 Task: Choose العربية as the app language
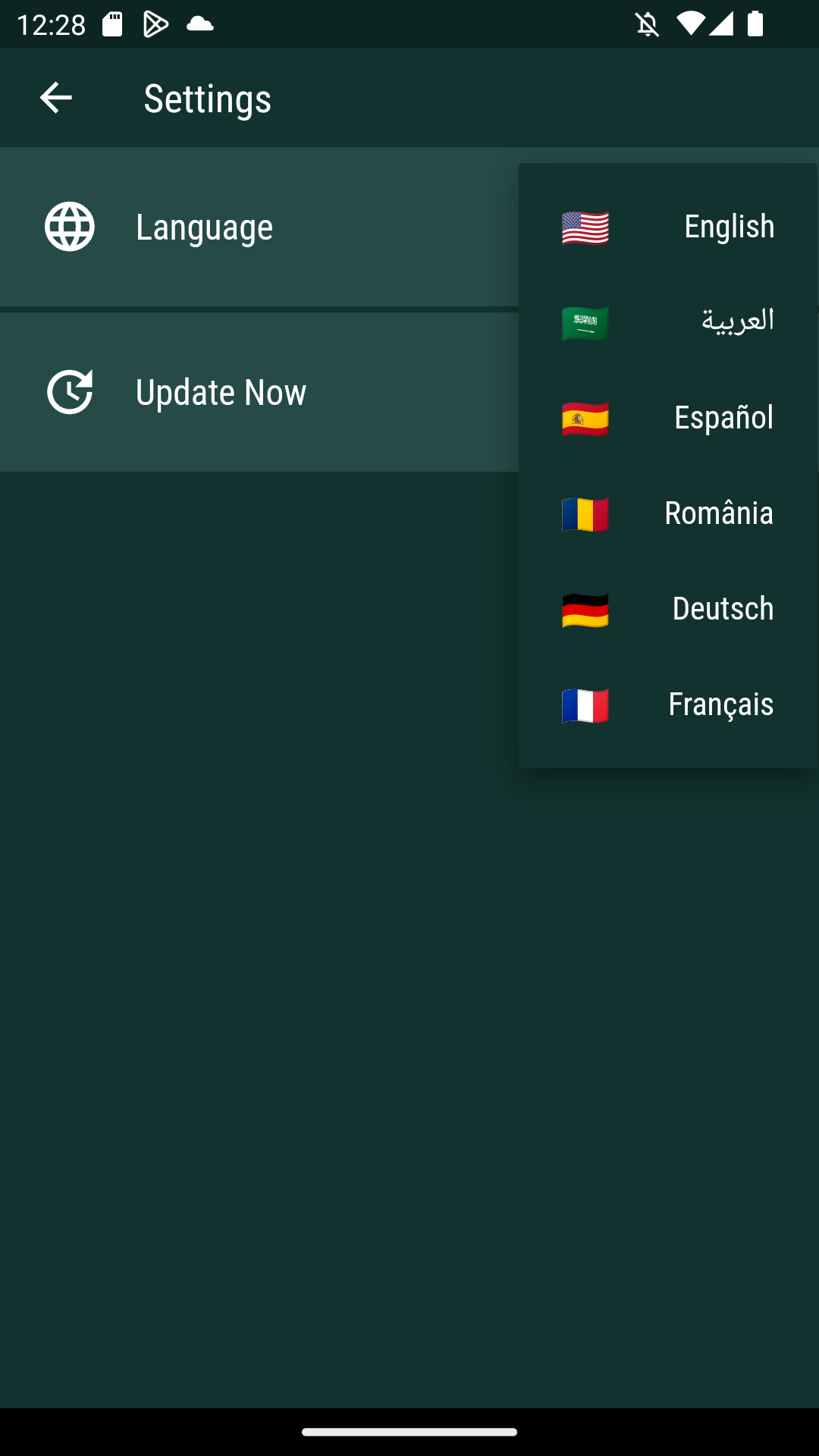[668, 322]
